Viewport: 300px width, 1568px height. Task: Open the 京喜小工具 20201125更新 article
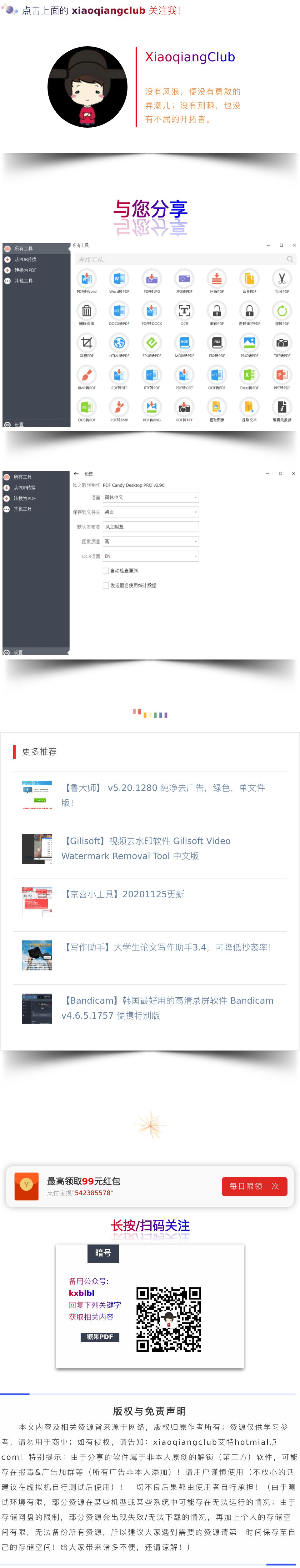click(124, 893)
